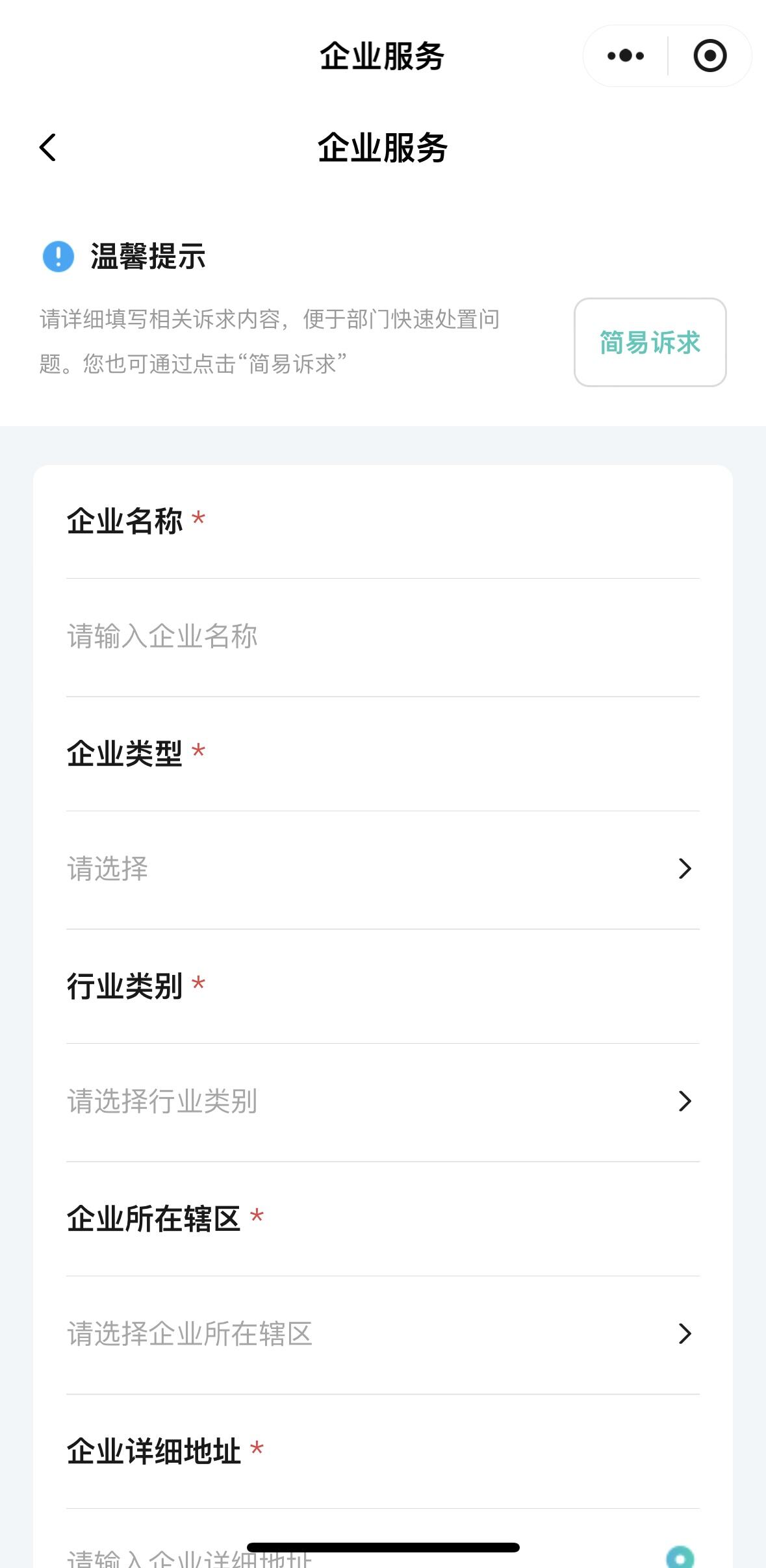Open the mini program more options menu
This screenshot has height=1568, width=766.
point(625,56)
